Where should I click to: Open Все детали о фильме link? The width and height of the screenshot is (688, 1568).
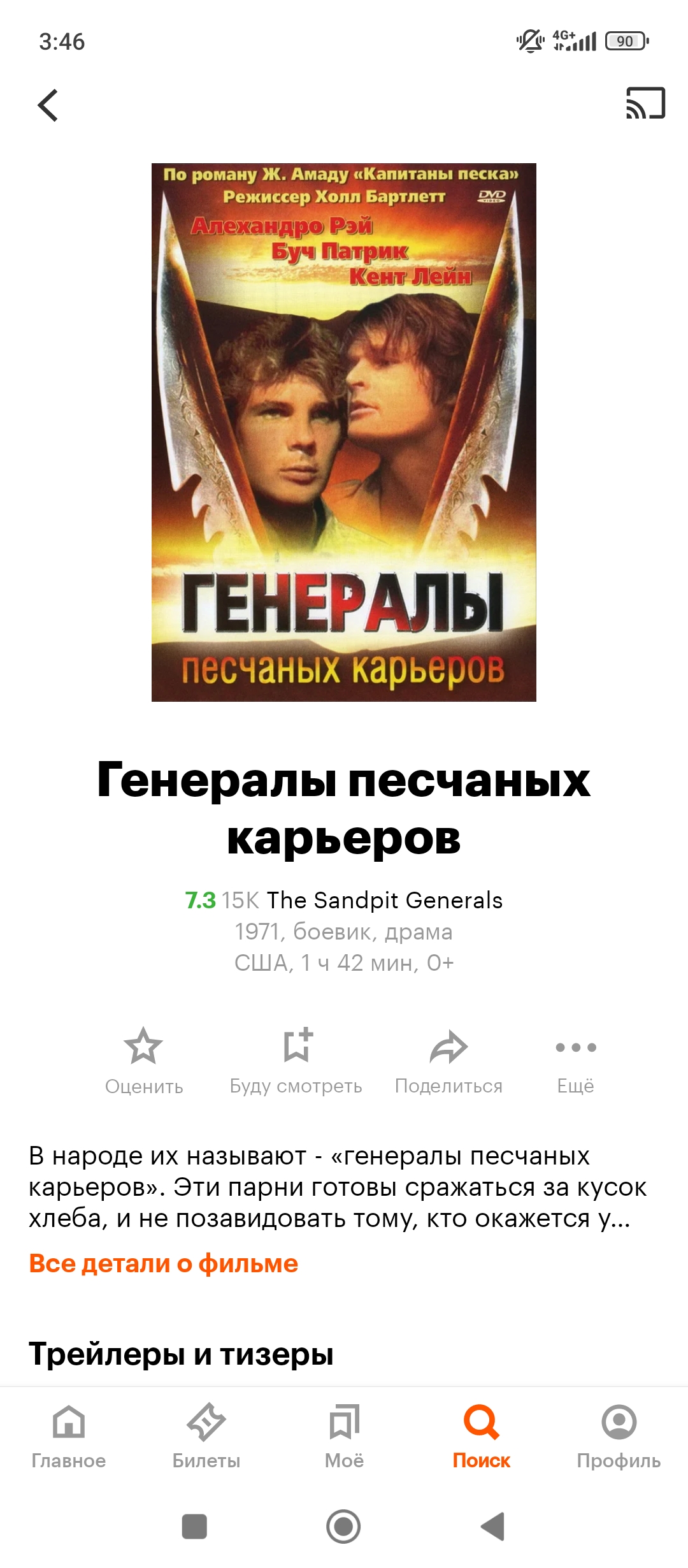point(164,1263)
